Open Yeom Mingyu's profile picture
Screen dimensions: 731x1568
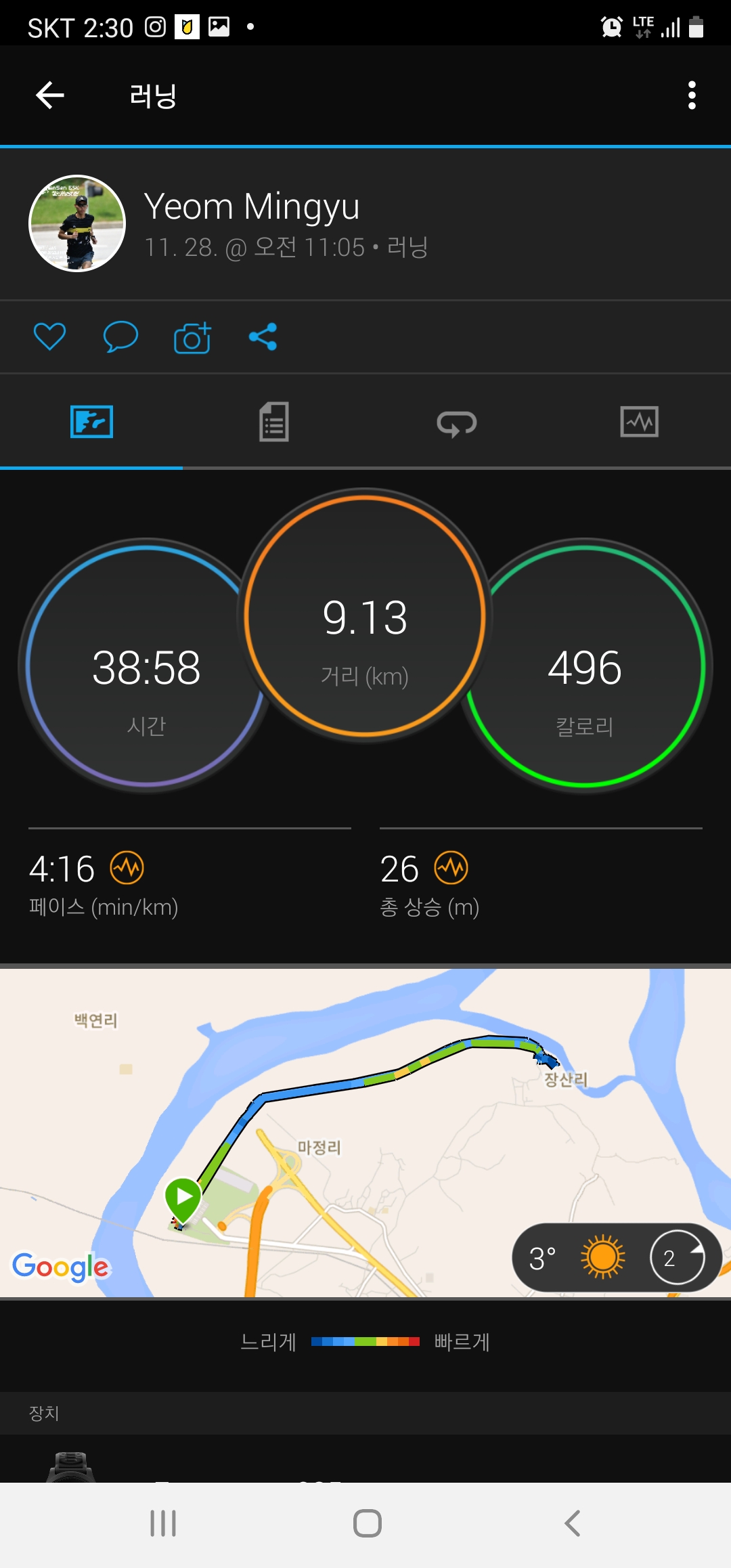pos(77,223)
